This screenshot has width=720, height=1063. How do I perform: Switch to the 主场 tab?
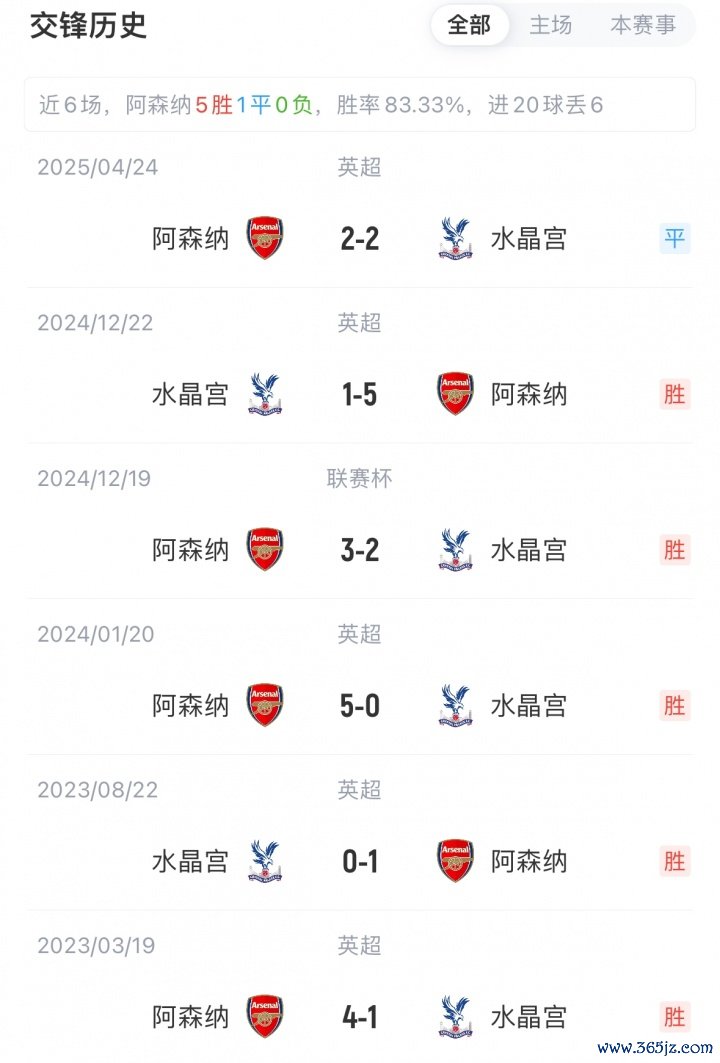pyautogui.click(x=551, y=26)
